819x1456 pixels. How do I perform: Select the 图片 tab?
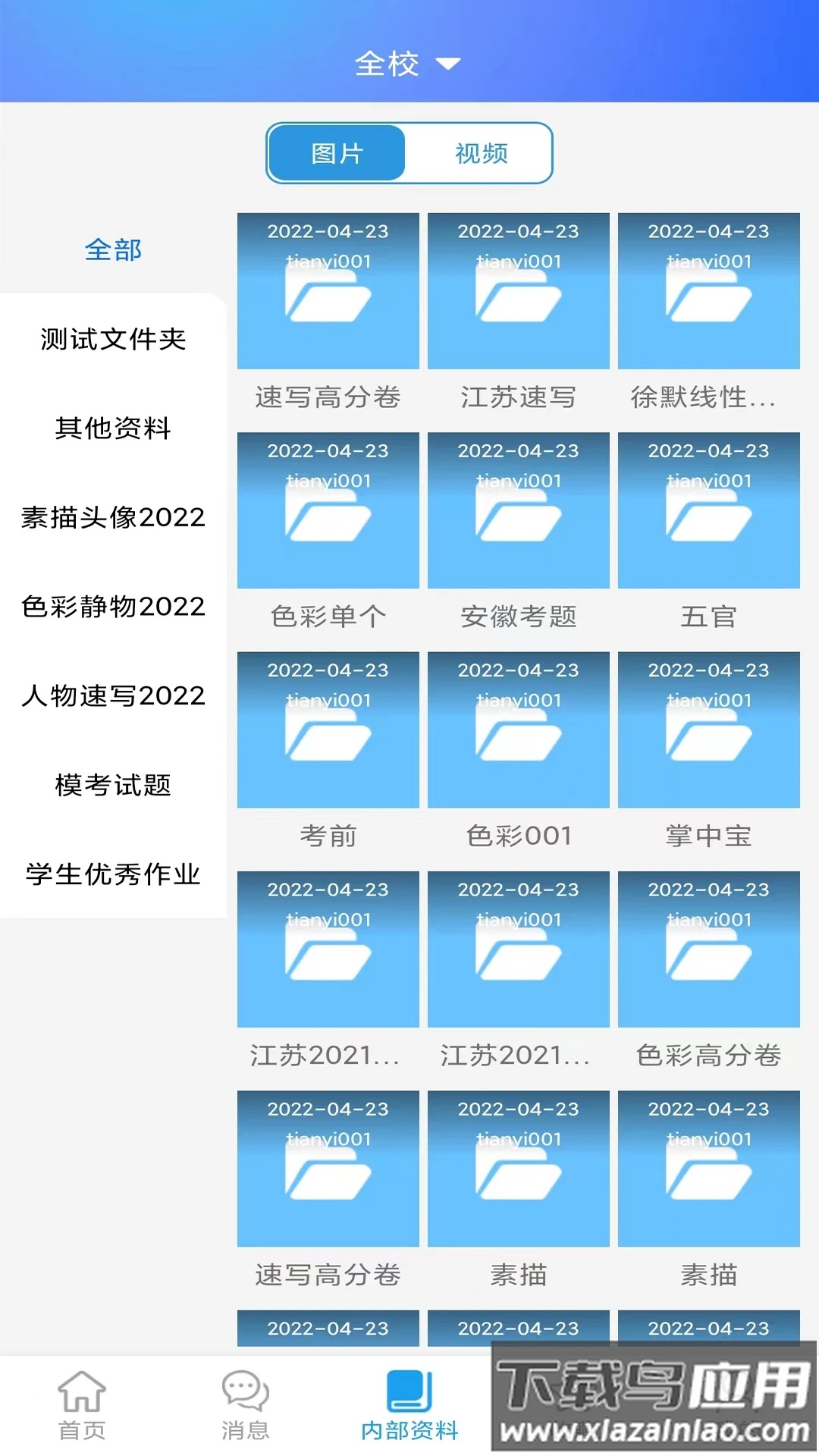337,152
